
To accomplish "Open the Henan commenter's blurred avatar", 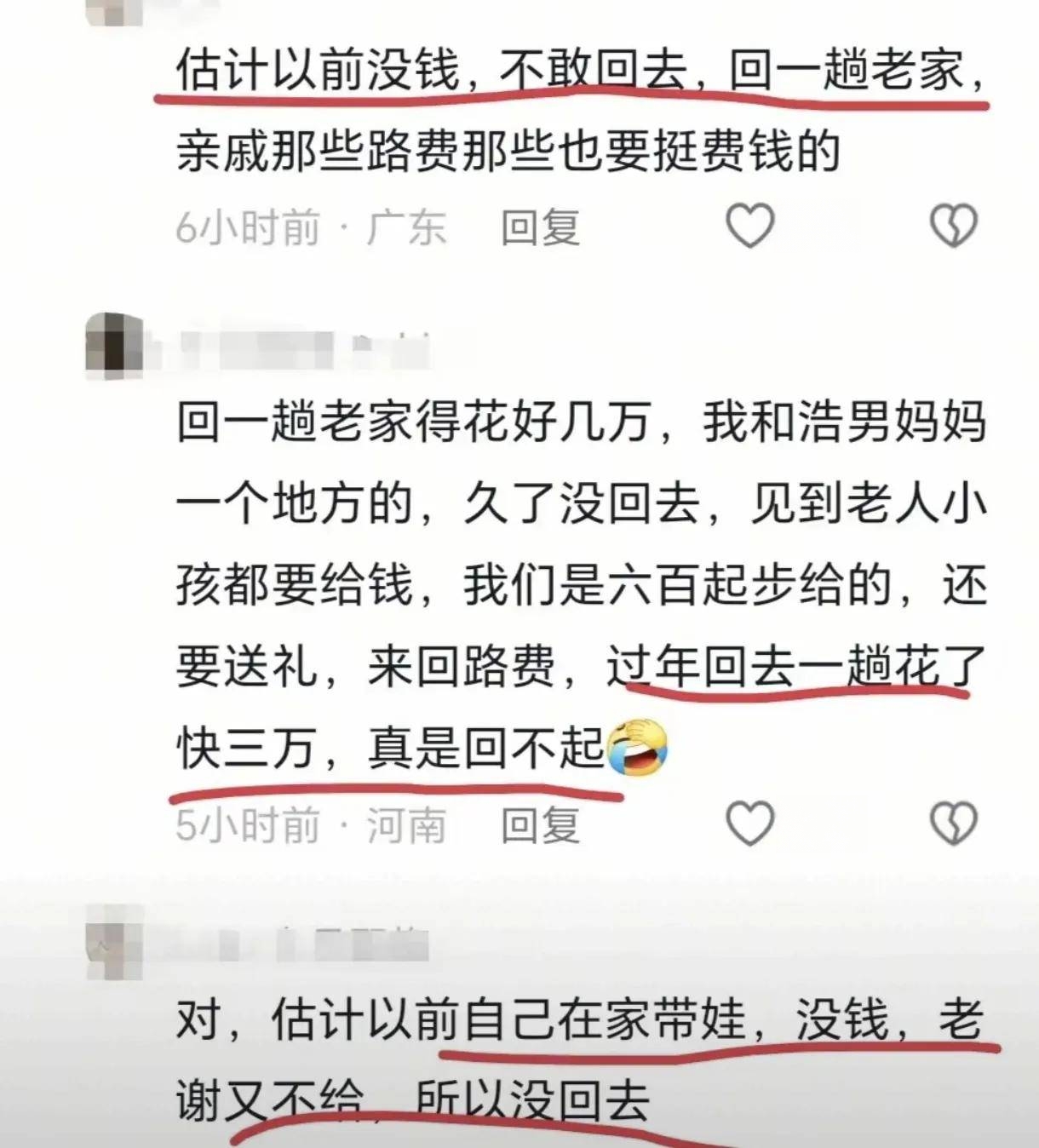I will (114, 347).
